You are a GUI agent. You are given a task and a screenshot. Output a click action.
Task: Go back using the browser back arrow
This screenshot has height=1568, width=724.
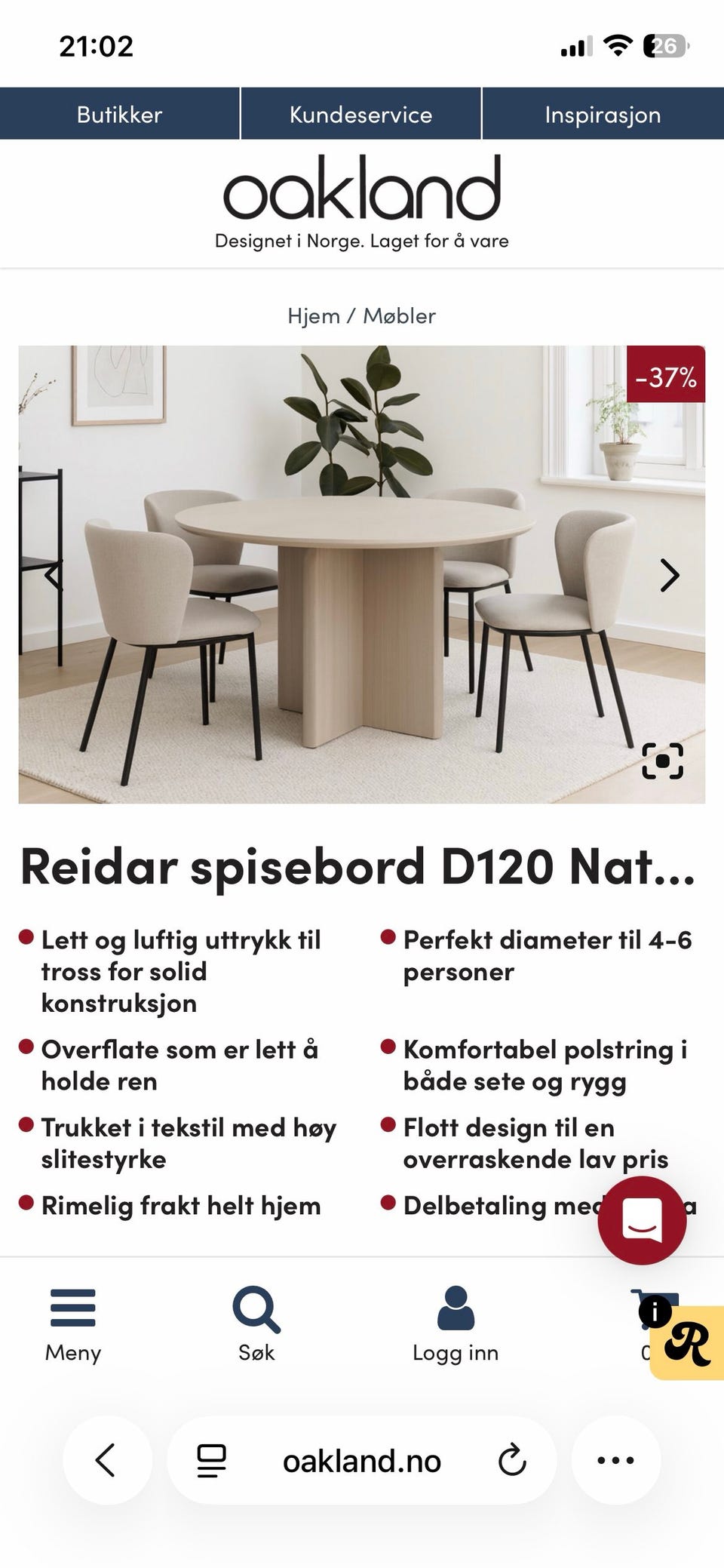pyautogui.click(x=106, y=1460)
